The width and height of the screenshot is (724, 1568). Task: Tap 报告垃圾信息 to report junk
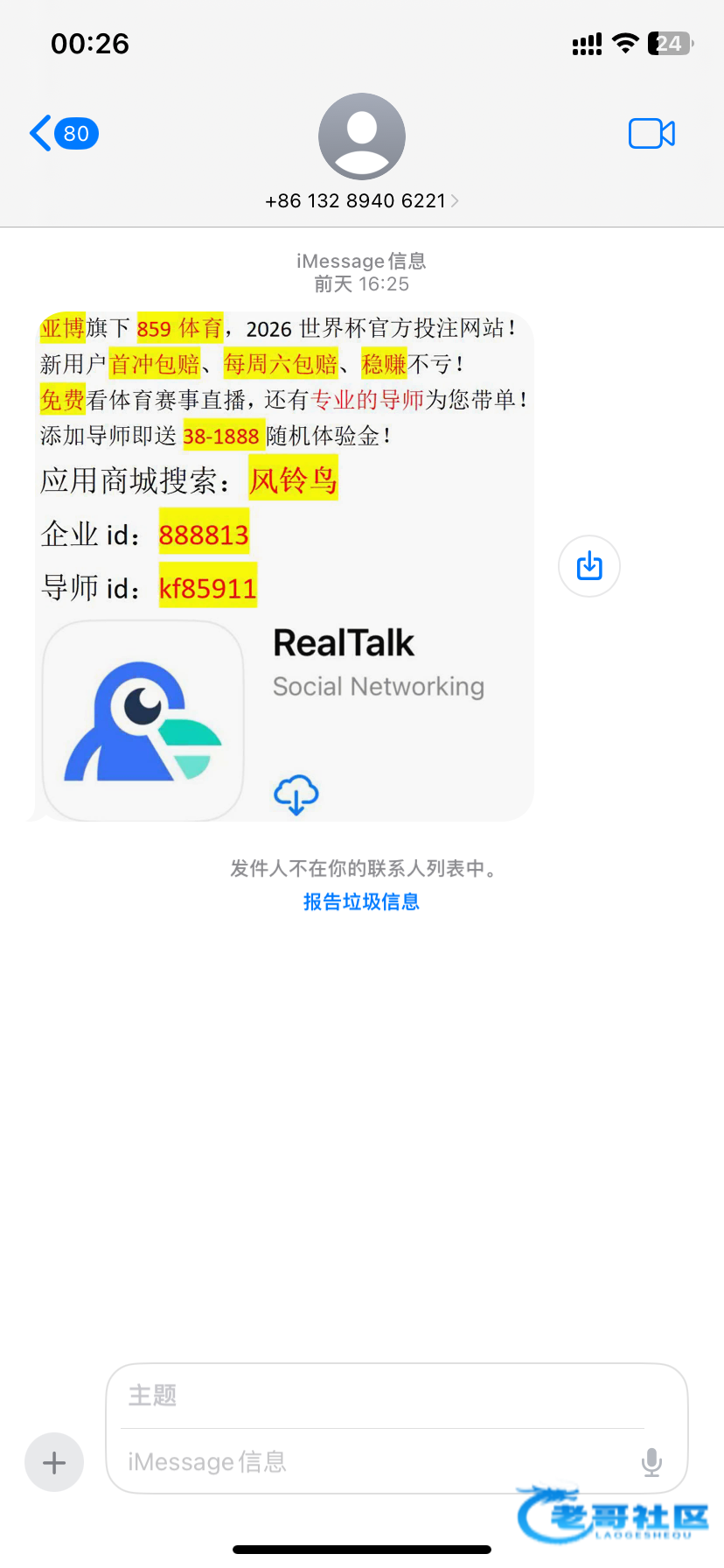(x=361, y=901)
